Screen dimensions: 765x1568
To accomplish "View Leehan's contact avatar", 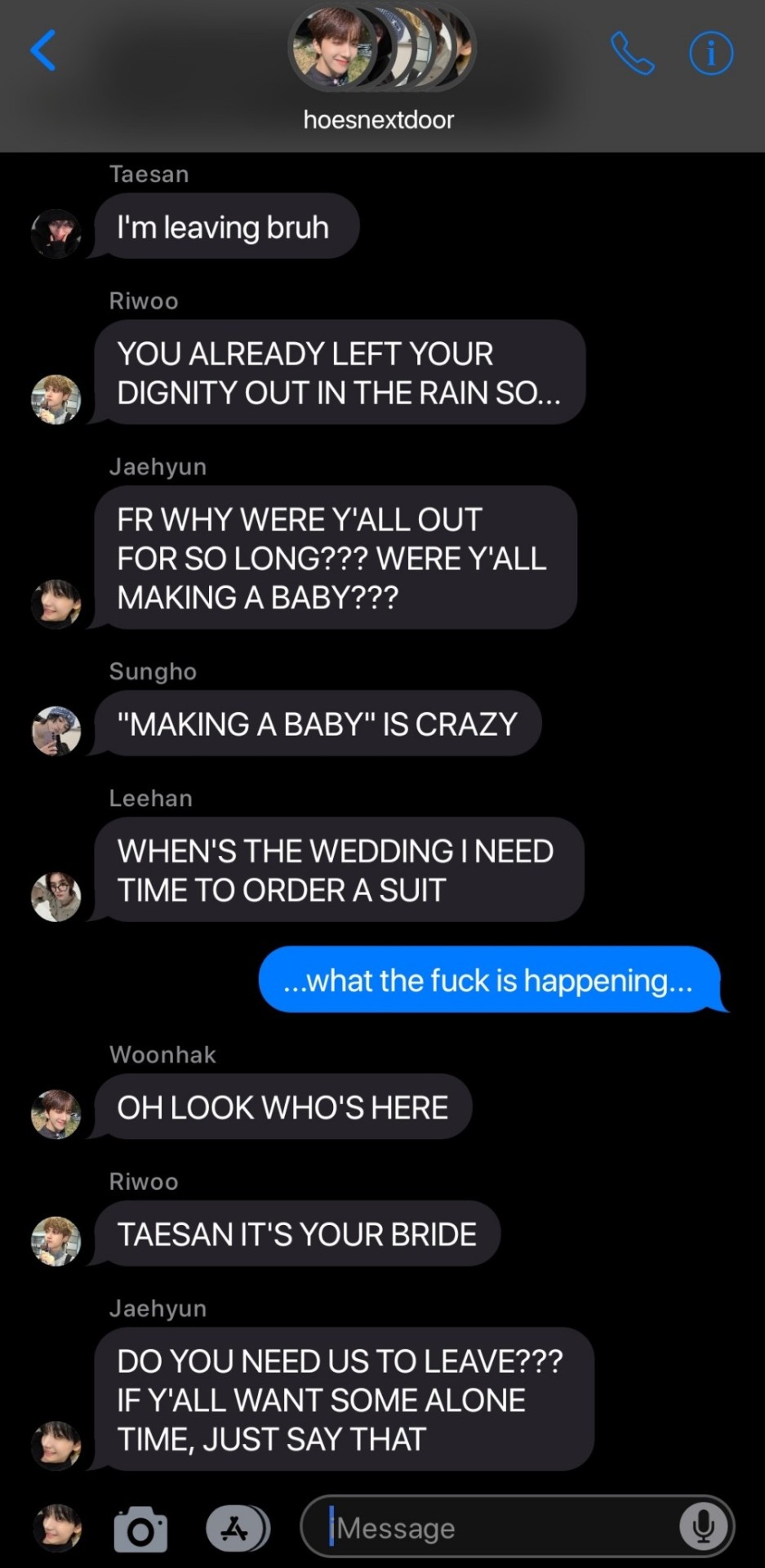I will click(56, 897).
